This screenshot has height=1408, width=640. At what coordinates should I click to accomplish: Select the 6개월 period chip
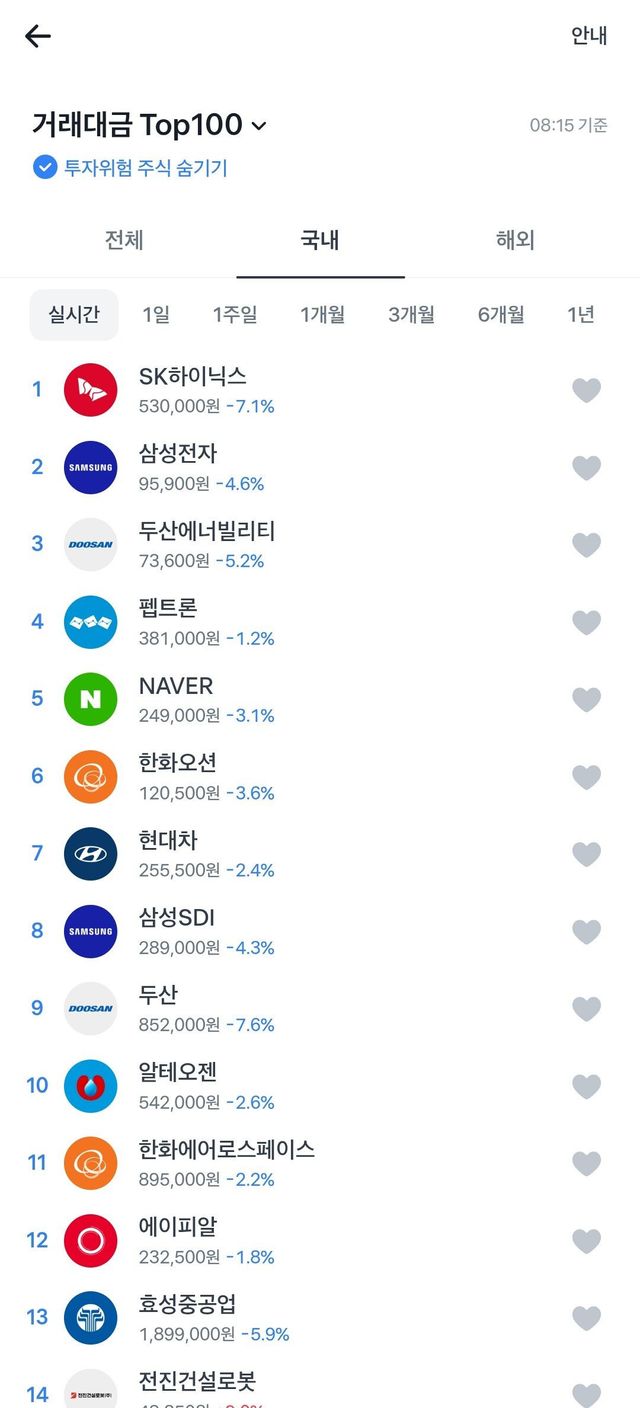501,315
